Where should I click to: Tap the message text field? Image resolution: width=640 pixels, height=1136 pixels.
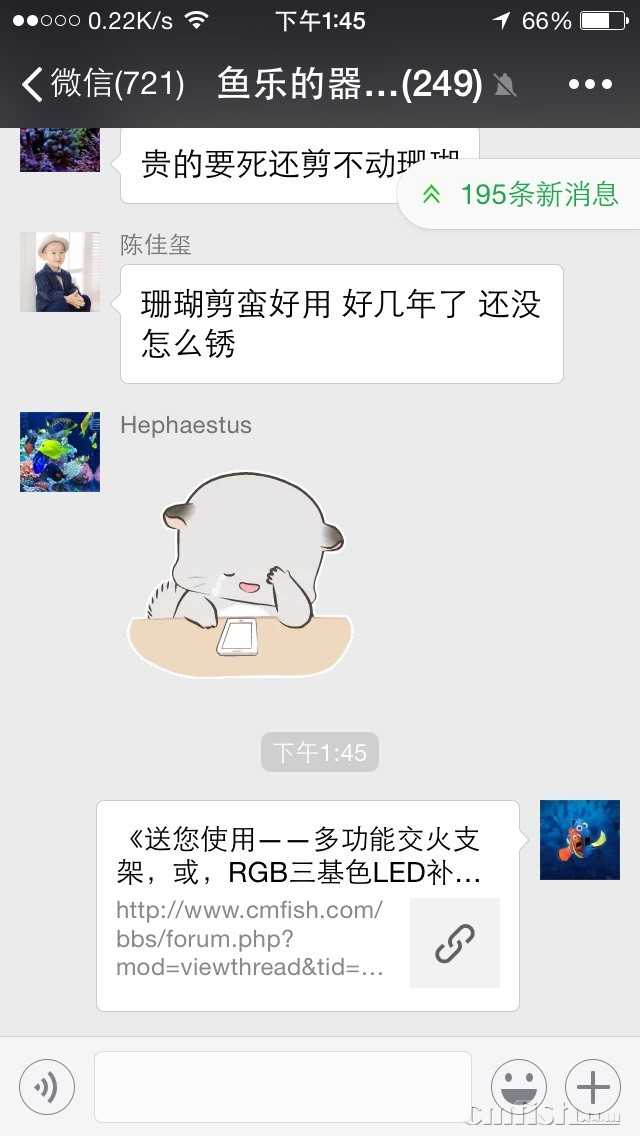coord(283,1087)
